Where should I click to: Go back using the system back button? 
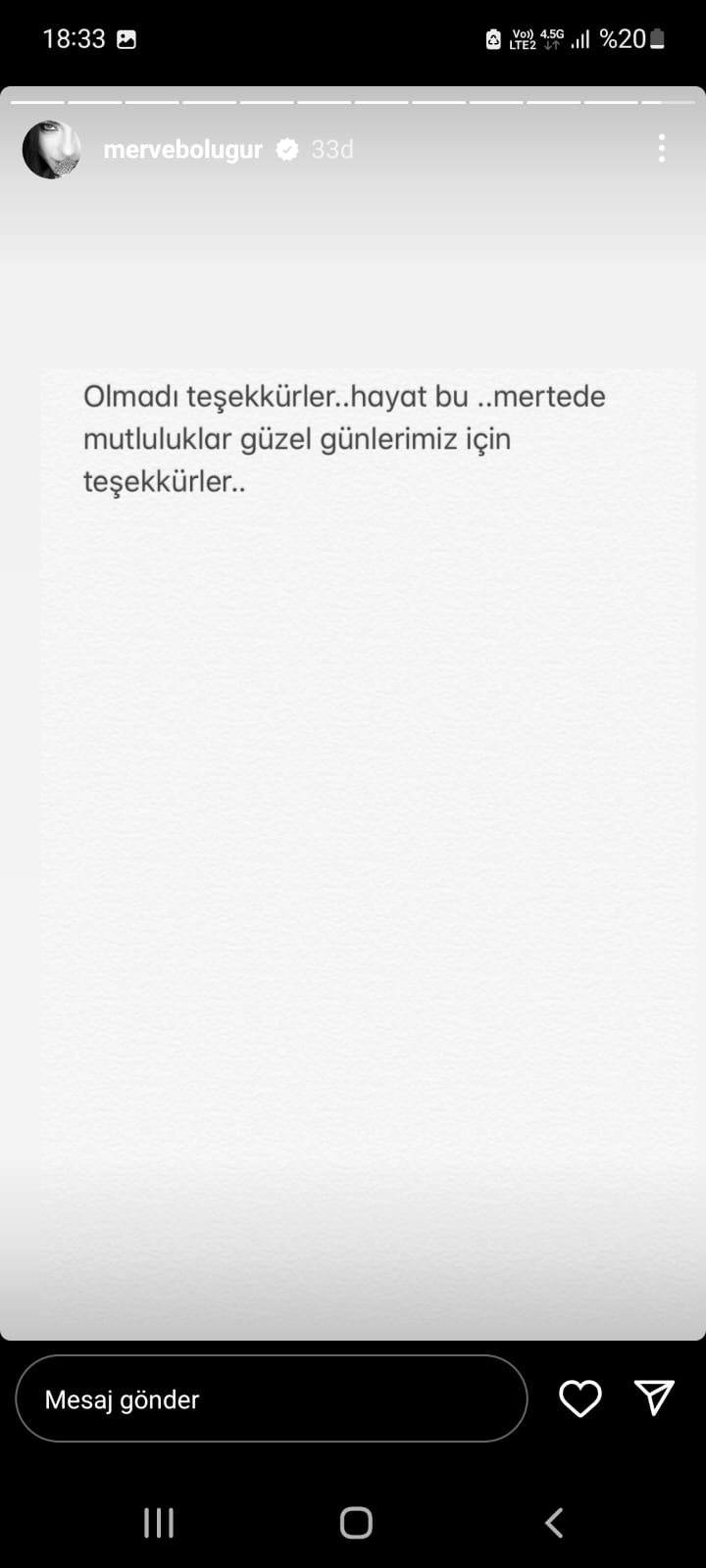(x=554, y=1523)
